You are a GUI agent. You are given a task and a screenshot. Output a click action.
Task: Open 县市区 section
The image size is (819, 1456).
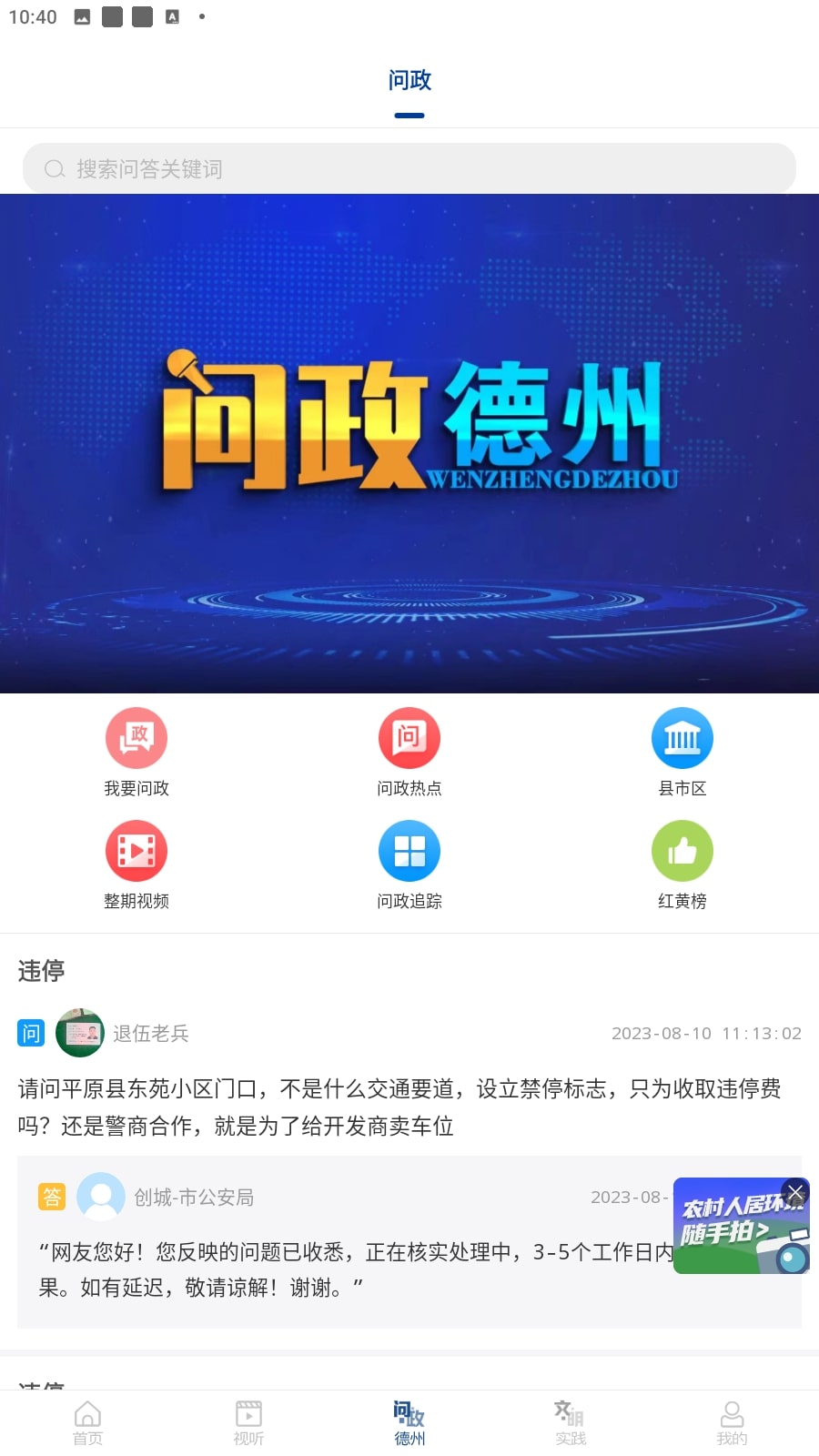[x=682, y=753]
